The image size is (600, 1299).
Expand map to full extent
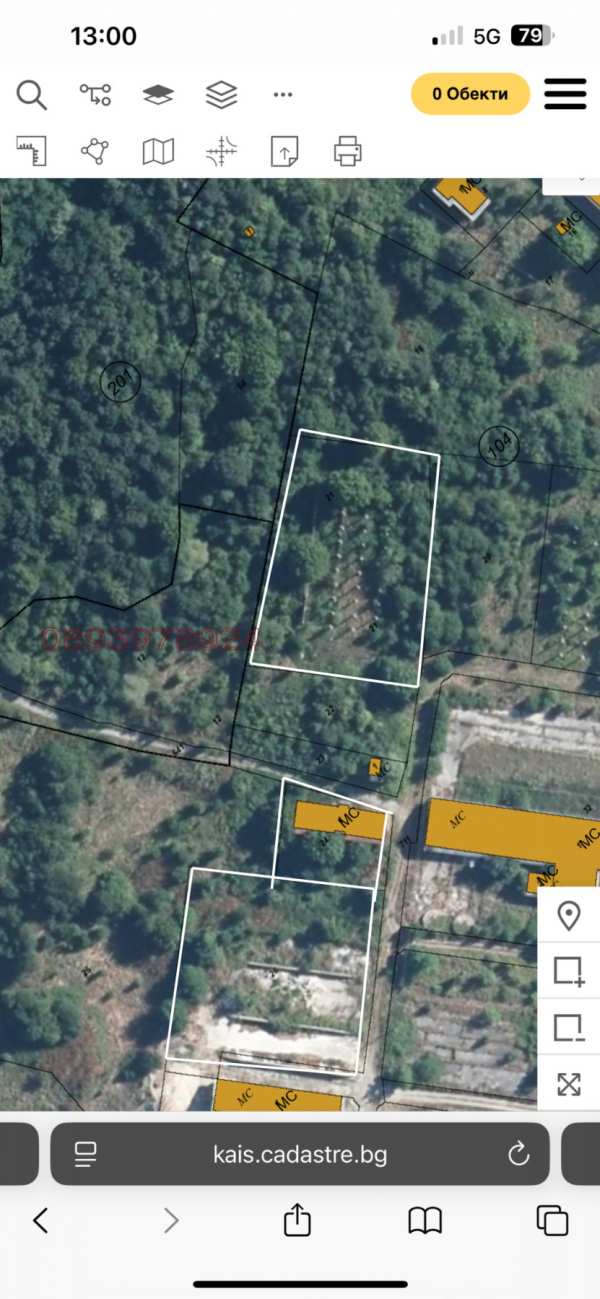point(569,1083)
